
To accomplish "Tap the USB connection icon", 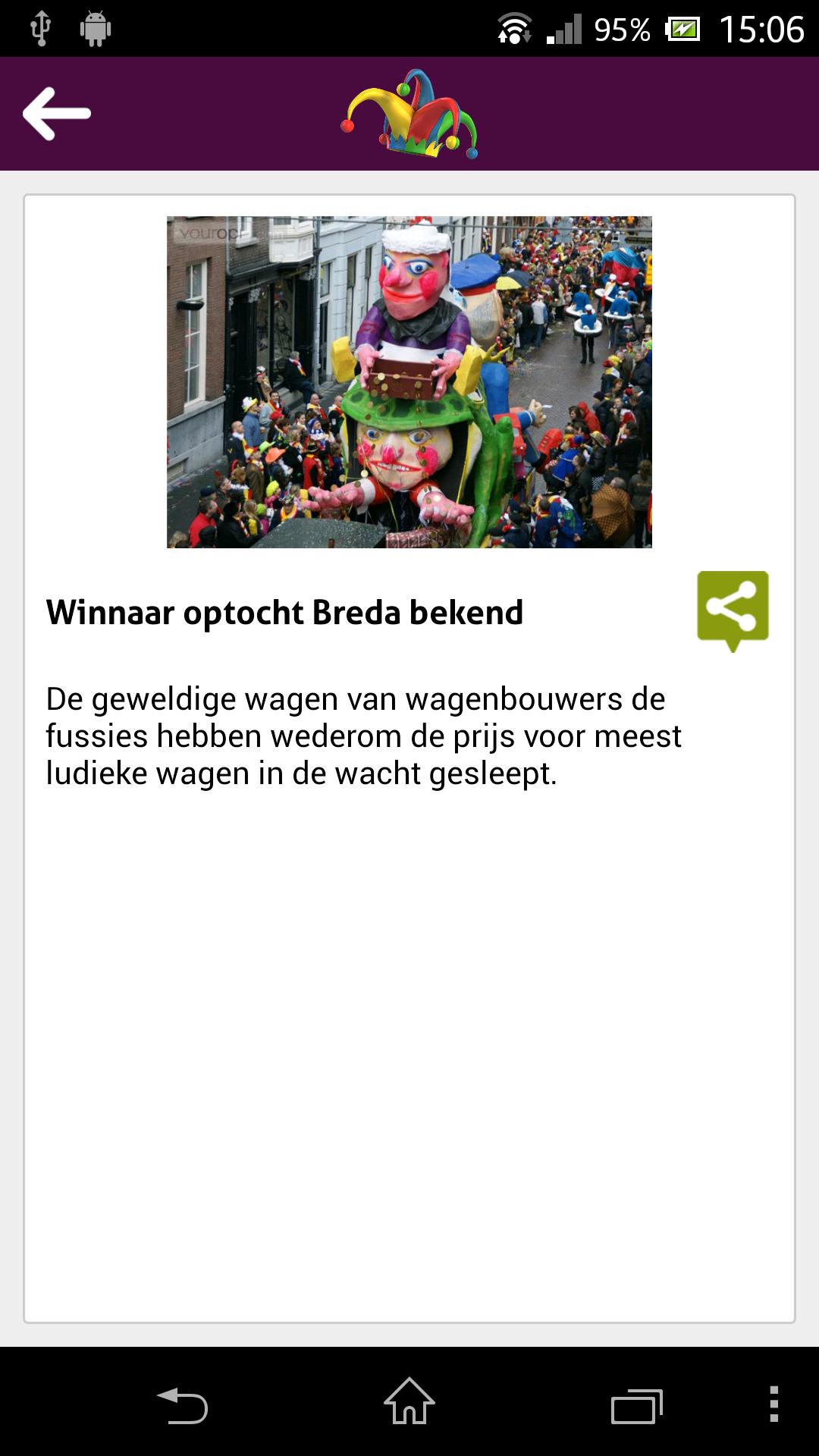I will coord(39,27).
